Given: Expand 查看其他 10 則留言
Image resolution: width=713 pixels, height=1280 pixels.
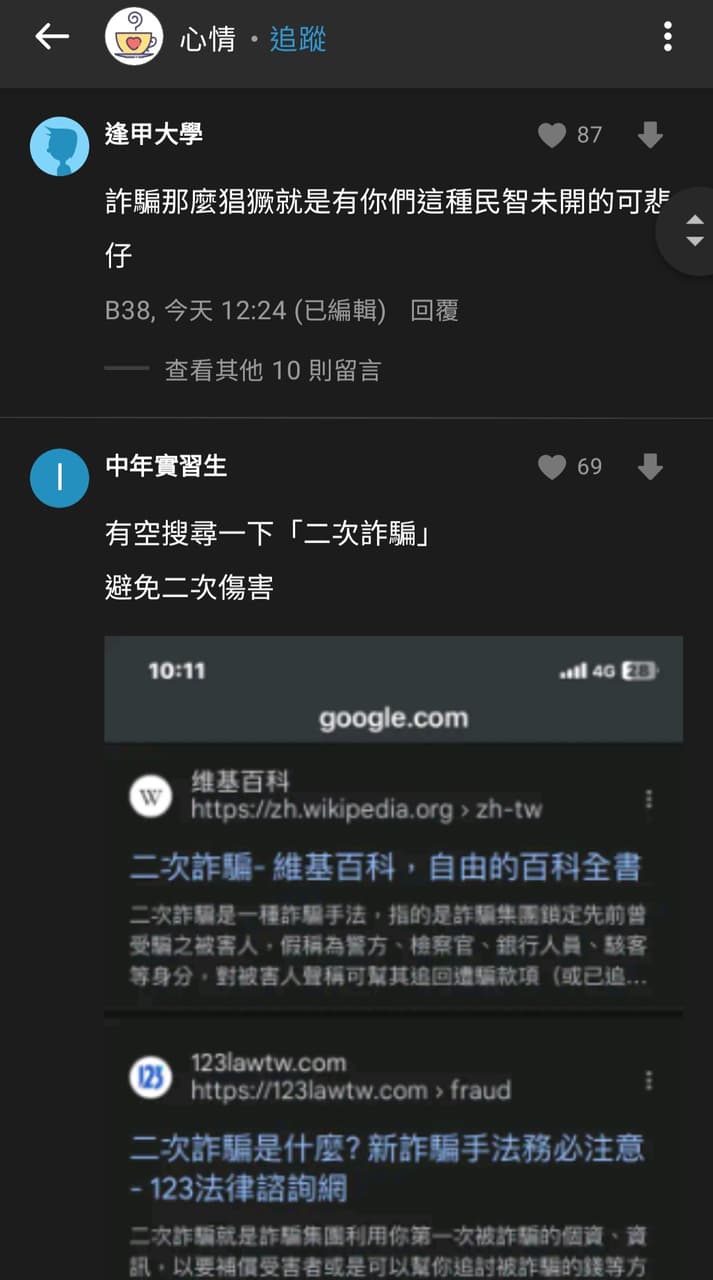Looking at the screenshot, I should click(x=272, y=371).
